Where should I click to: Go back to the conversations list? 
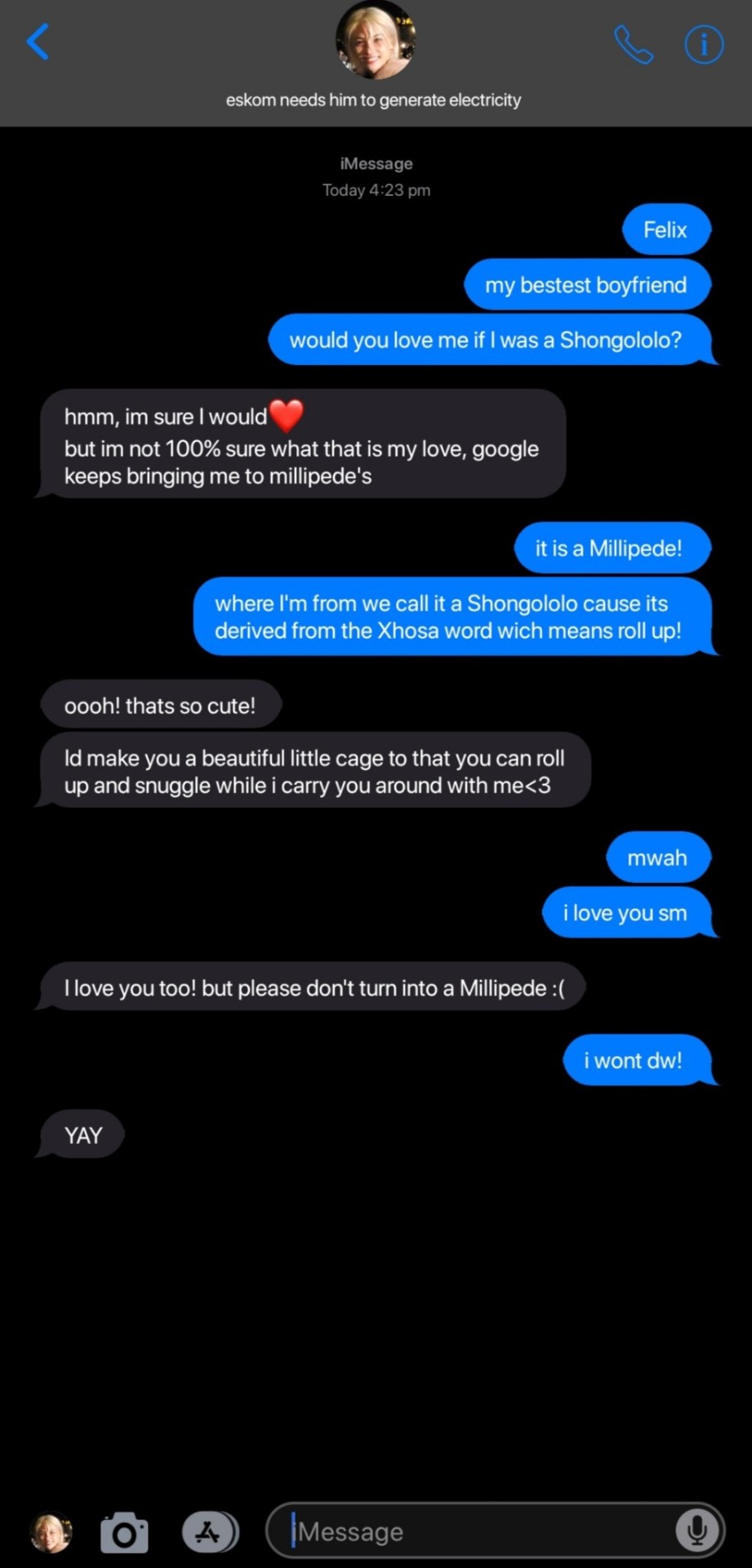coord(38,42)
